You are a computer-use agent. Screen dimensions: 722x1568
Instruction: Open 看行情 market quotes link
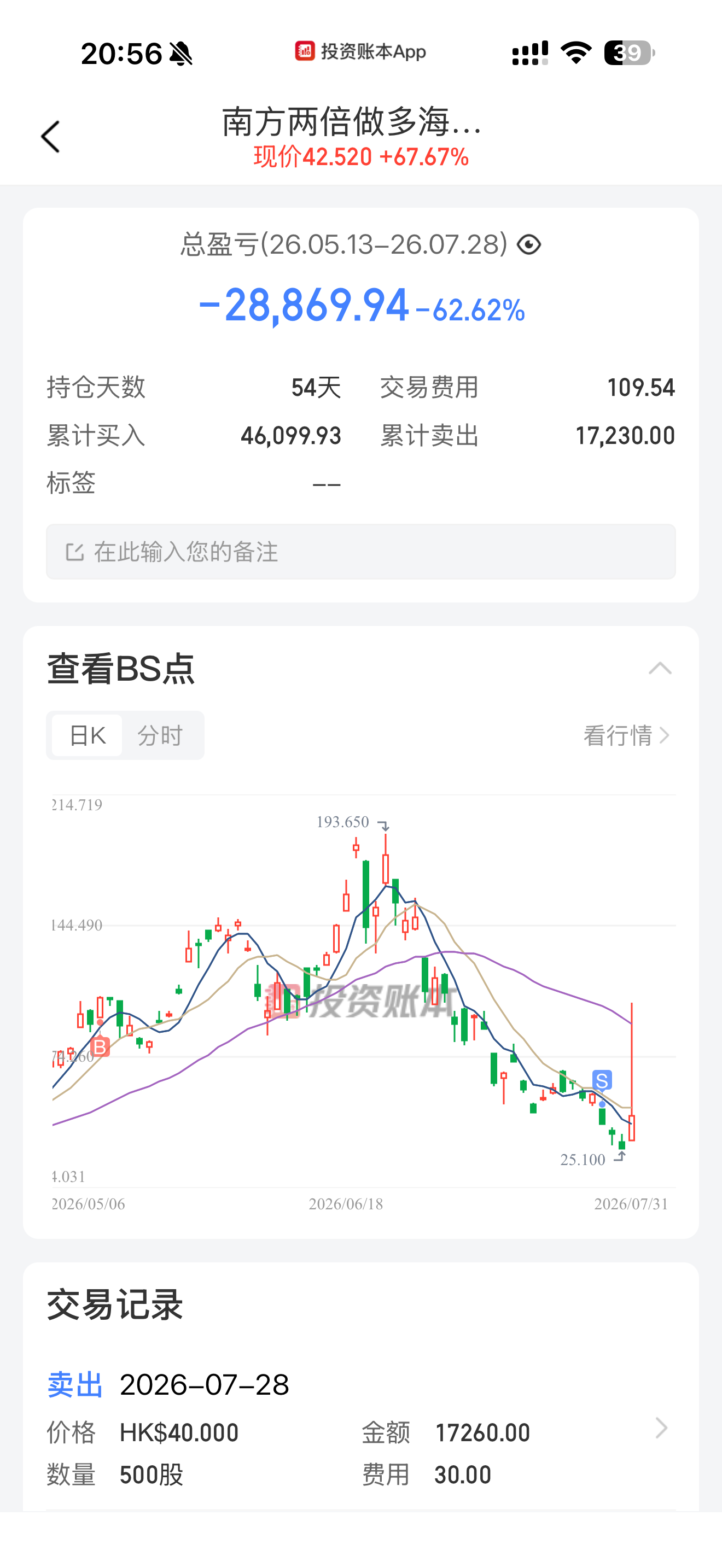[626, 735]
